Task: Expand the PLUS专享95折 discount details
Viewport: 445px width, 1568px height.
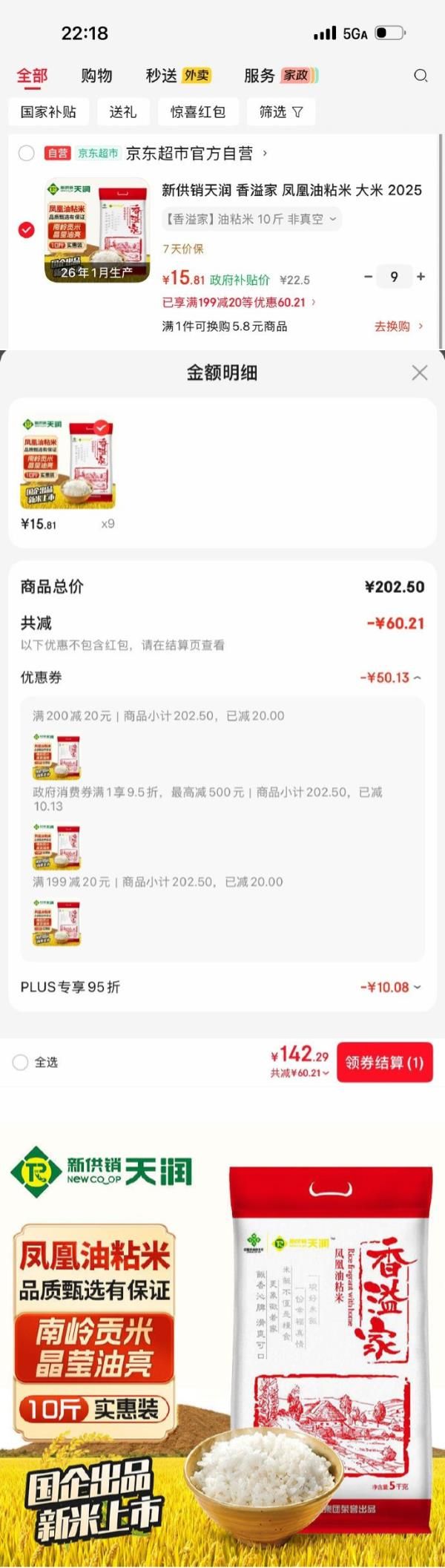Action: [x=391, y=987]
